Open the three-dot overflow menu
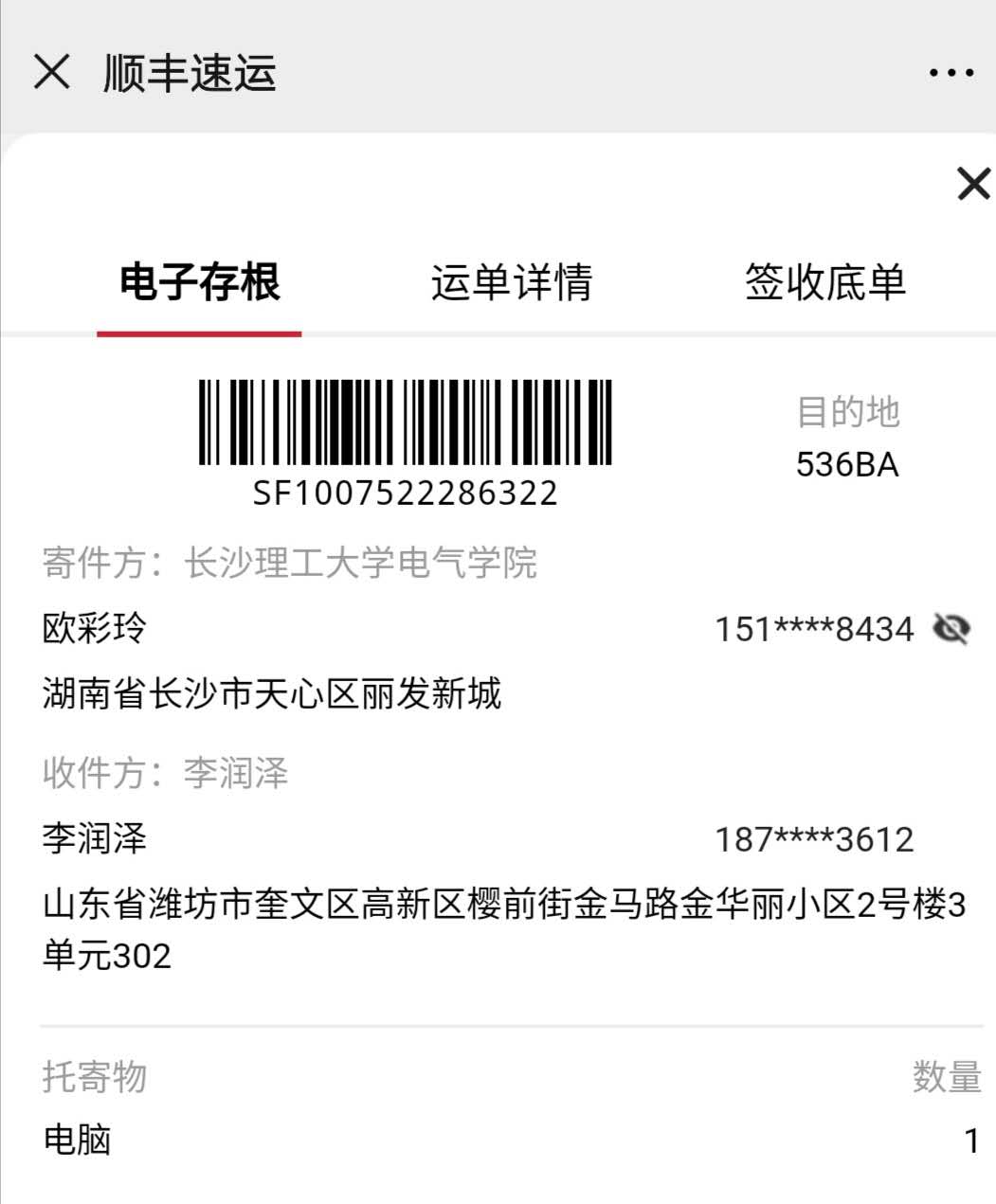996x1204 pixels. click(x=951, y=73)
